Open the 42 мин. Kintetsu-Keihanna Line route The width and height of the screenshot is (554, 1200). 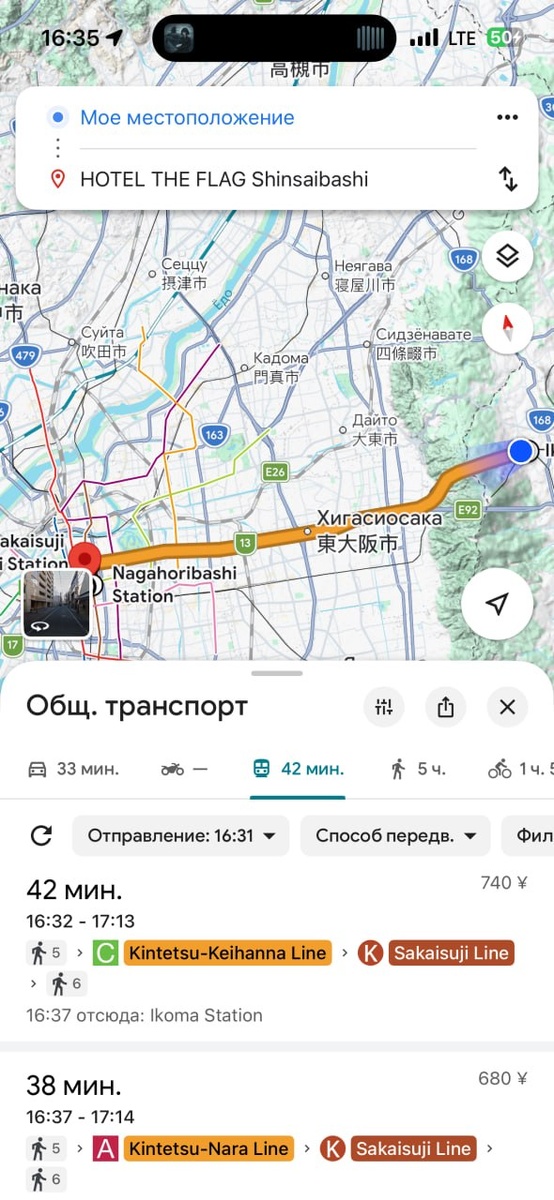coord(277,950)
